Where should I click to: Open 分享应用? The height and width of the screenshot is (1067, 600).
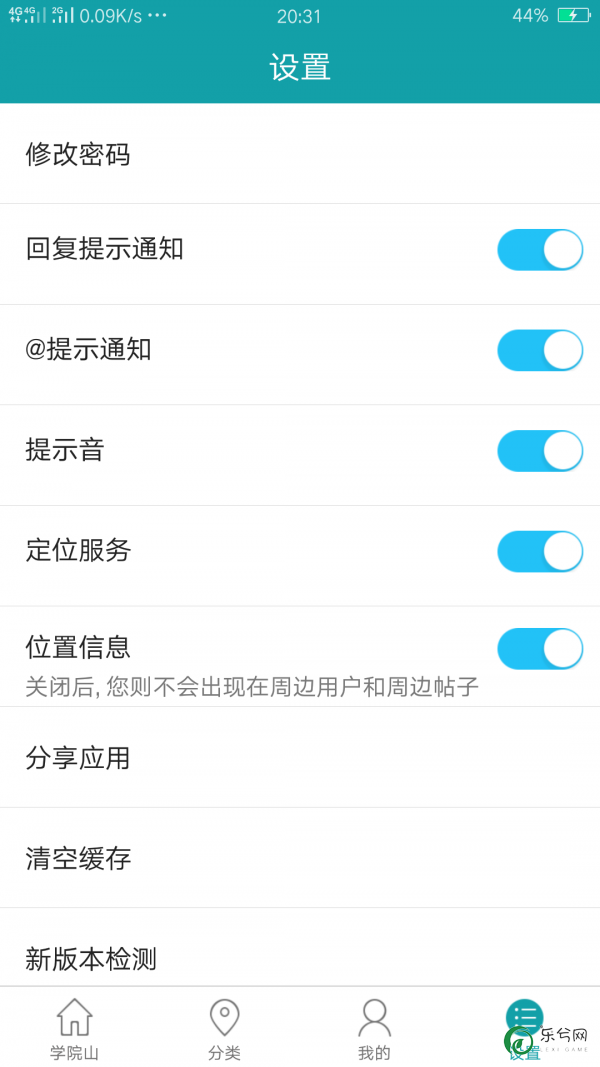point(300,757)
